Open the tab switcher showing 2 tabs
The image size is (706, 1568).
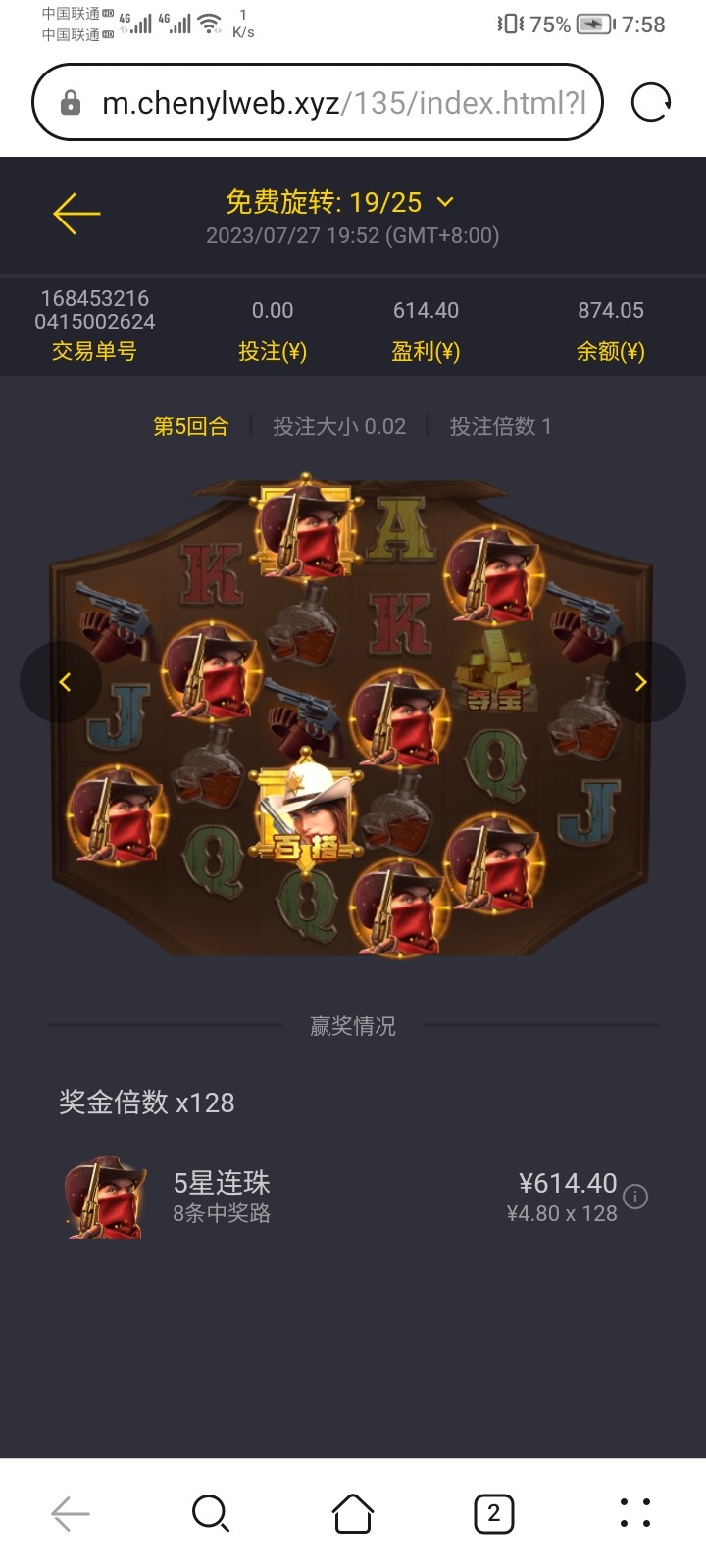493,1513
